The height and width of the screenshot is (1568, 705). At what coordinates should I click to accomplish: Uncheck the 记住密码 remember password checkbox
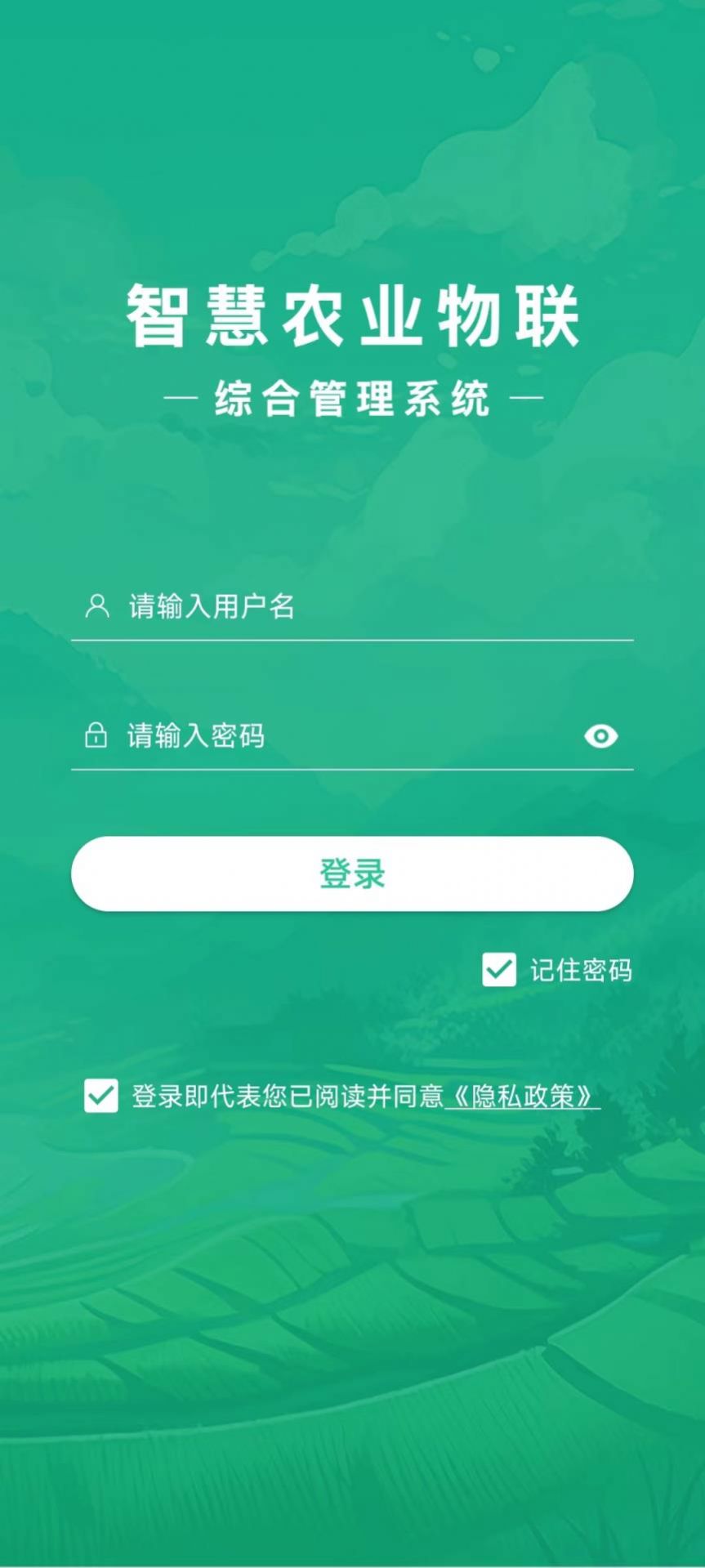(499, 970)
